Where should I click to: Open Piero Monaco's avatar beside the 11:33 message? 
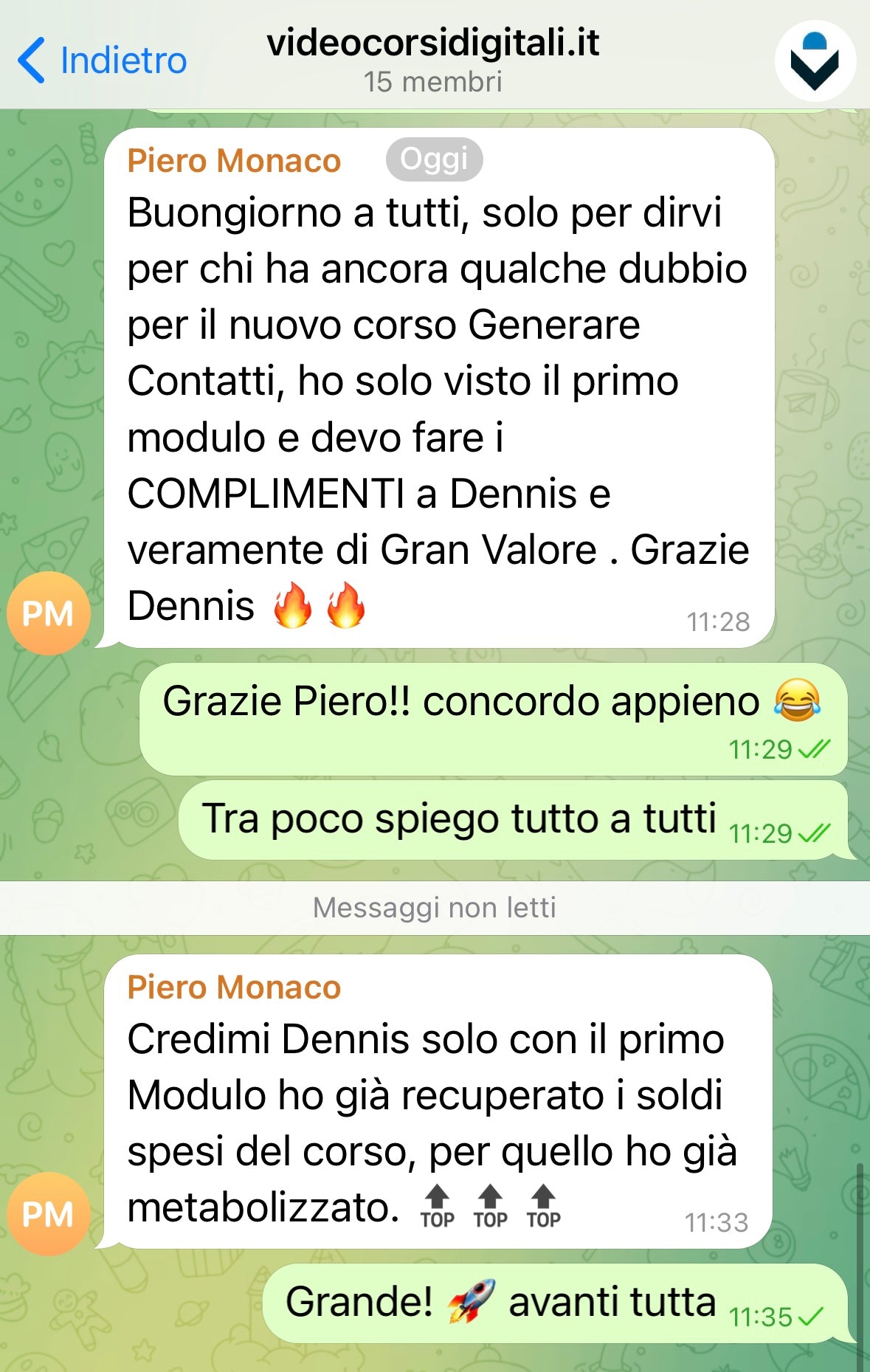tap(49, 1214)
